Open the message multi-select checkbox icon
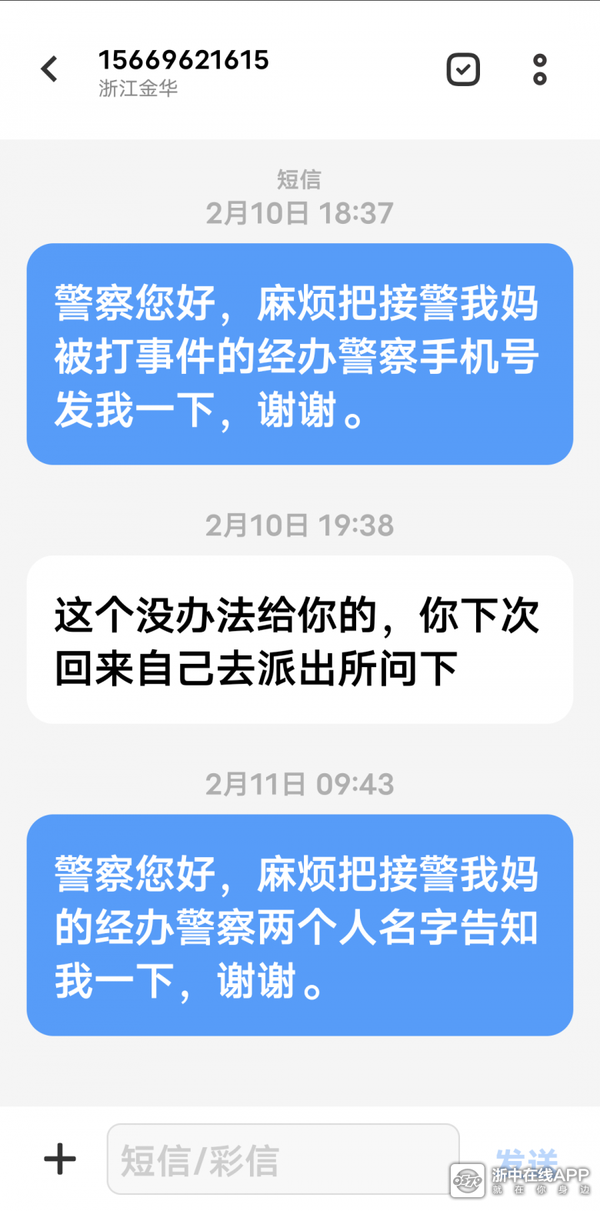The height and width of the screenshot is (1211, 600). click(462, 69)
